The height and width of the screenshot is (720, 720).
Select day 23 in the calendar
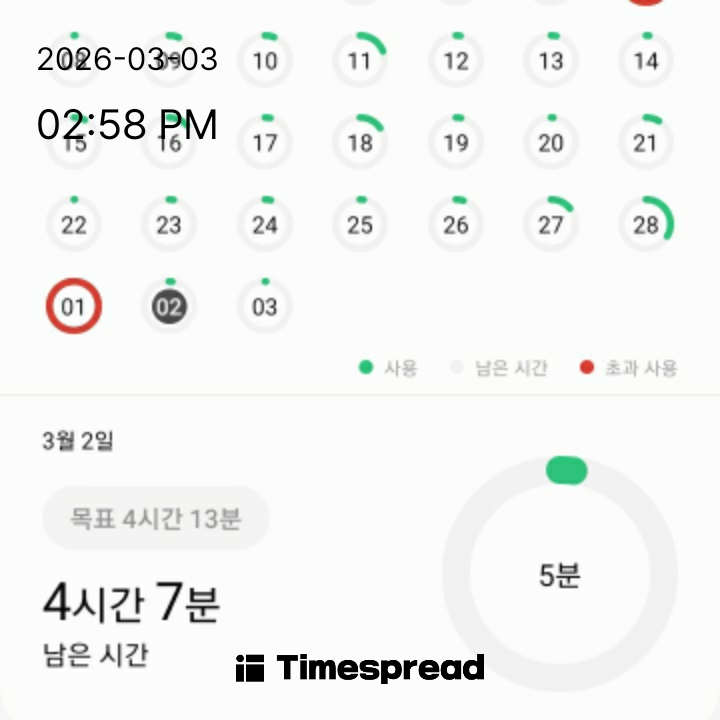[169, 225]
